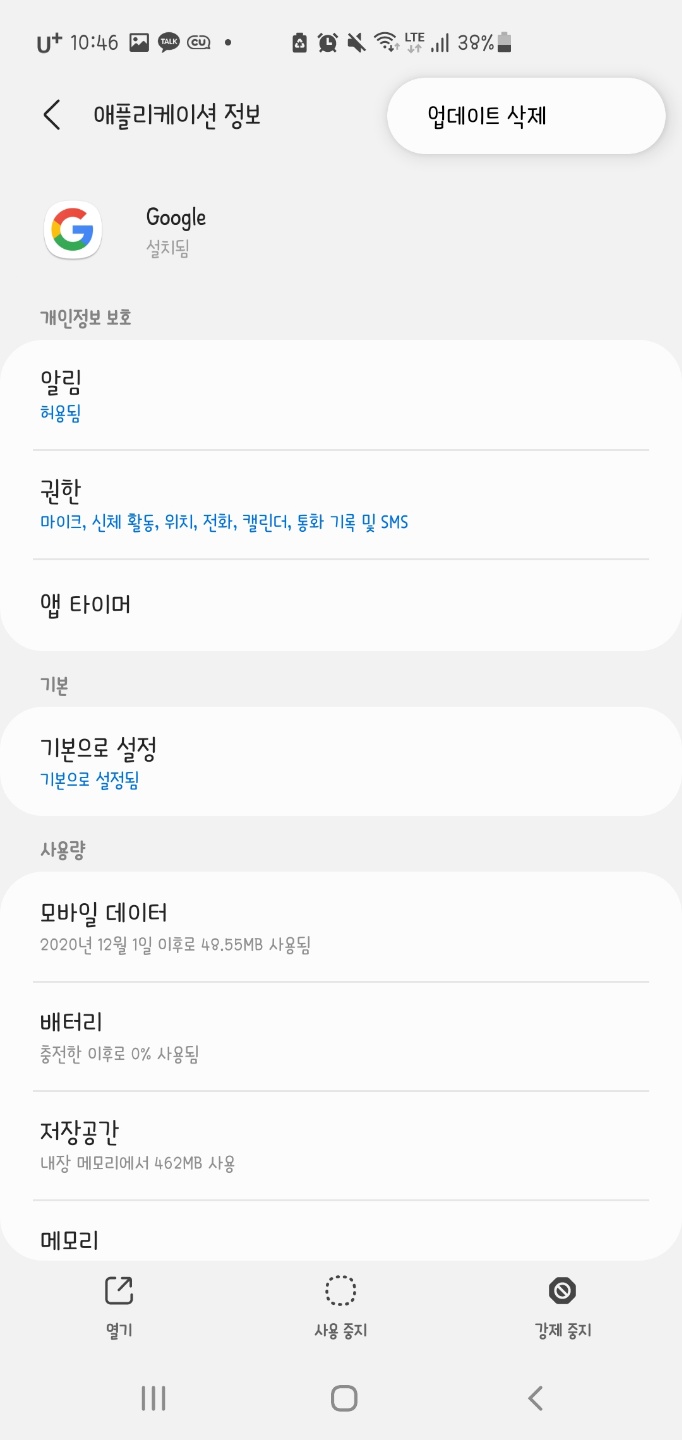682x1440 pixels.
Task: Go back from 애플리케이션 정보
Action: (x=52, y=115)
